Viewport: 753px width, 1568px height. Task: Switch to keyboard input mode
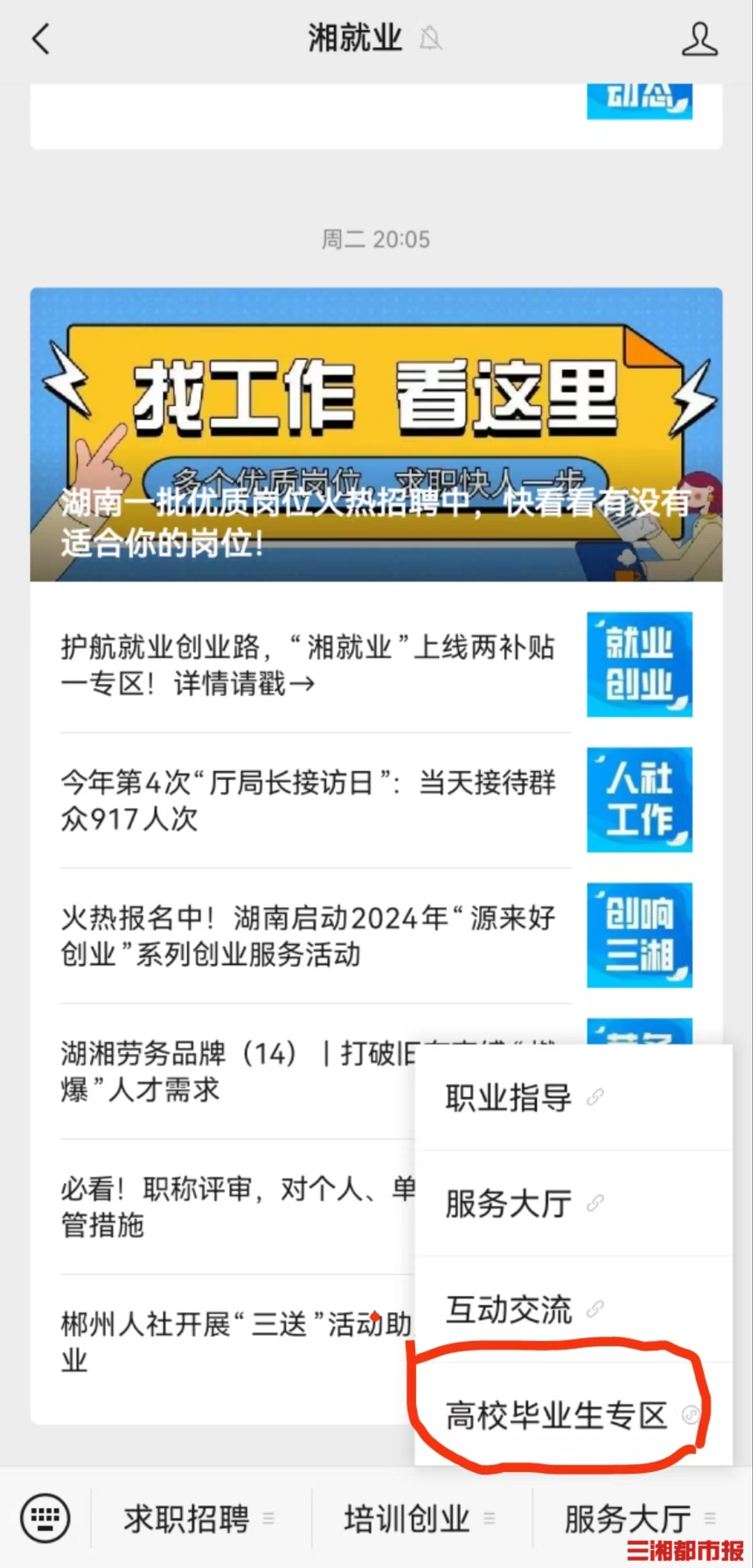click(45, 1518)
